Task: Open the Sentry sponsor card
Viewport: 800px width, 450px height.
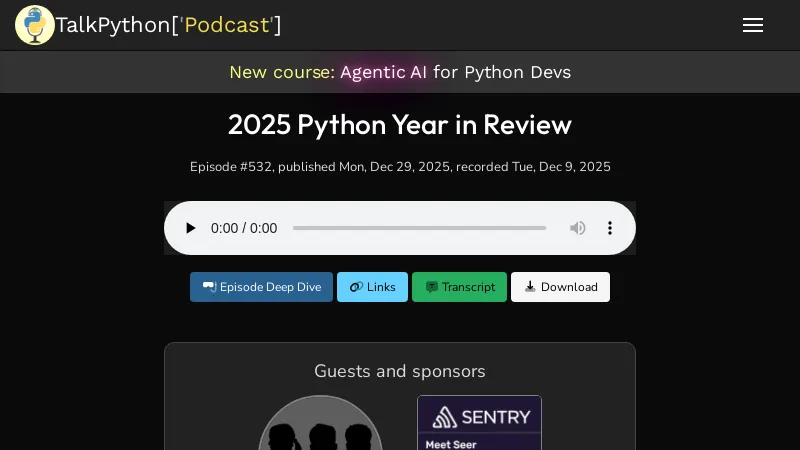Action: [479, 423]
